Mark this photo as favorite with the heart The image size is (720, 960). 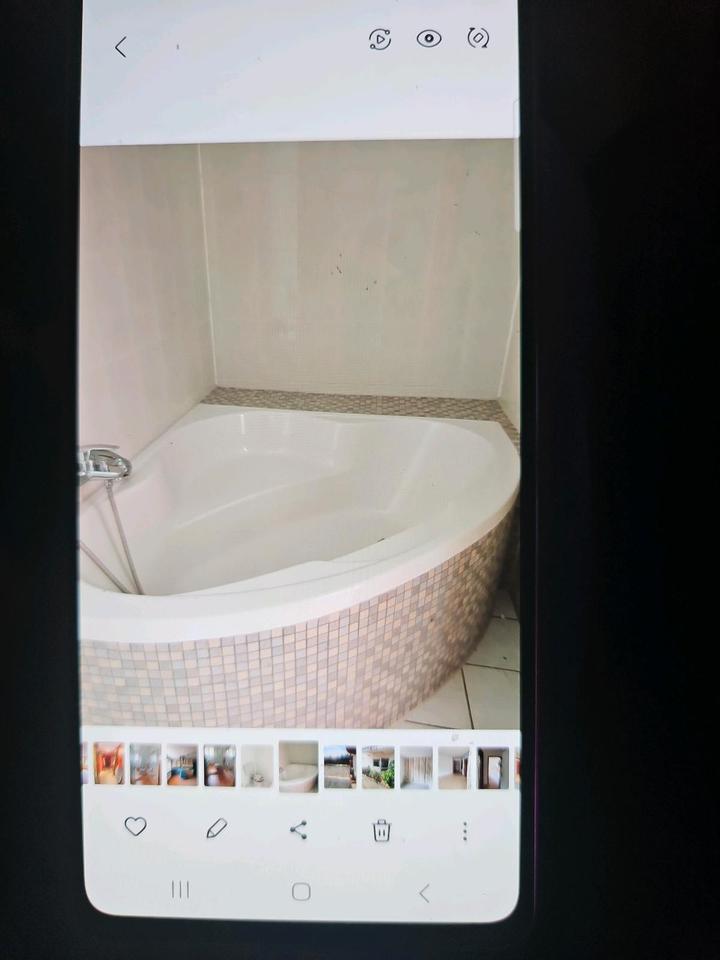coord(135,826)
